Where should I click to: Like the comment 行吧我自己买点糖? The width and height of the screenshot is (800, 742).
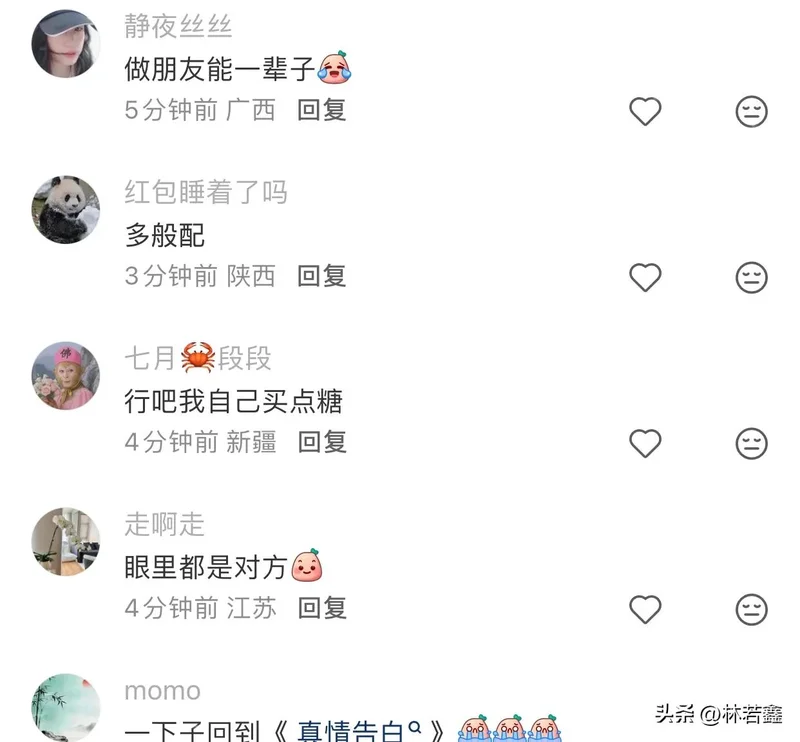click(645, 442)
